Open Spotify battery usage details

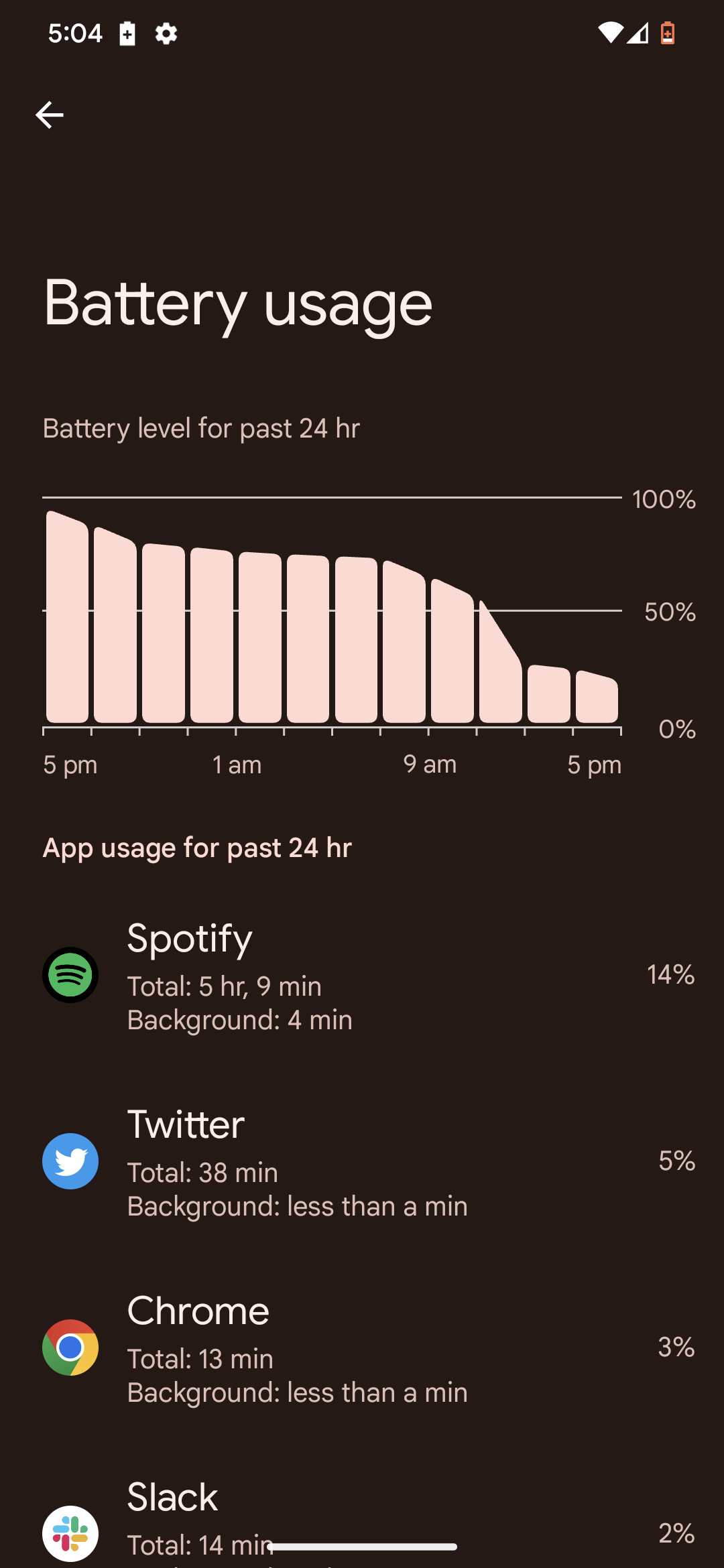pos(362,975)
